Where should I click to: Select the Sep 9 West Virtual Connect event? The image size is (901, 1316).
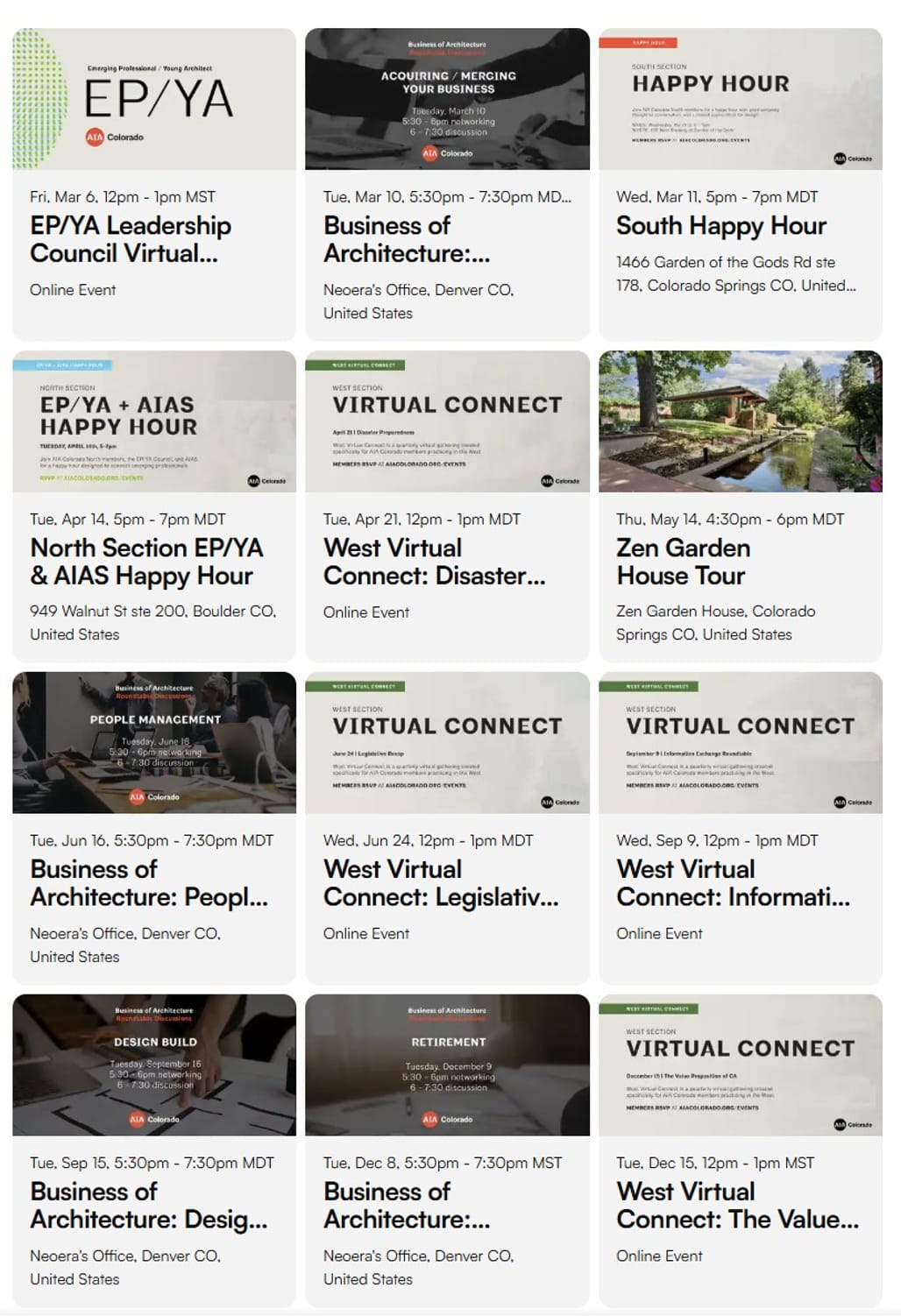click(741, 828)
